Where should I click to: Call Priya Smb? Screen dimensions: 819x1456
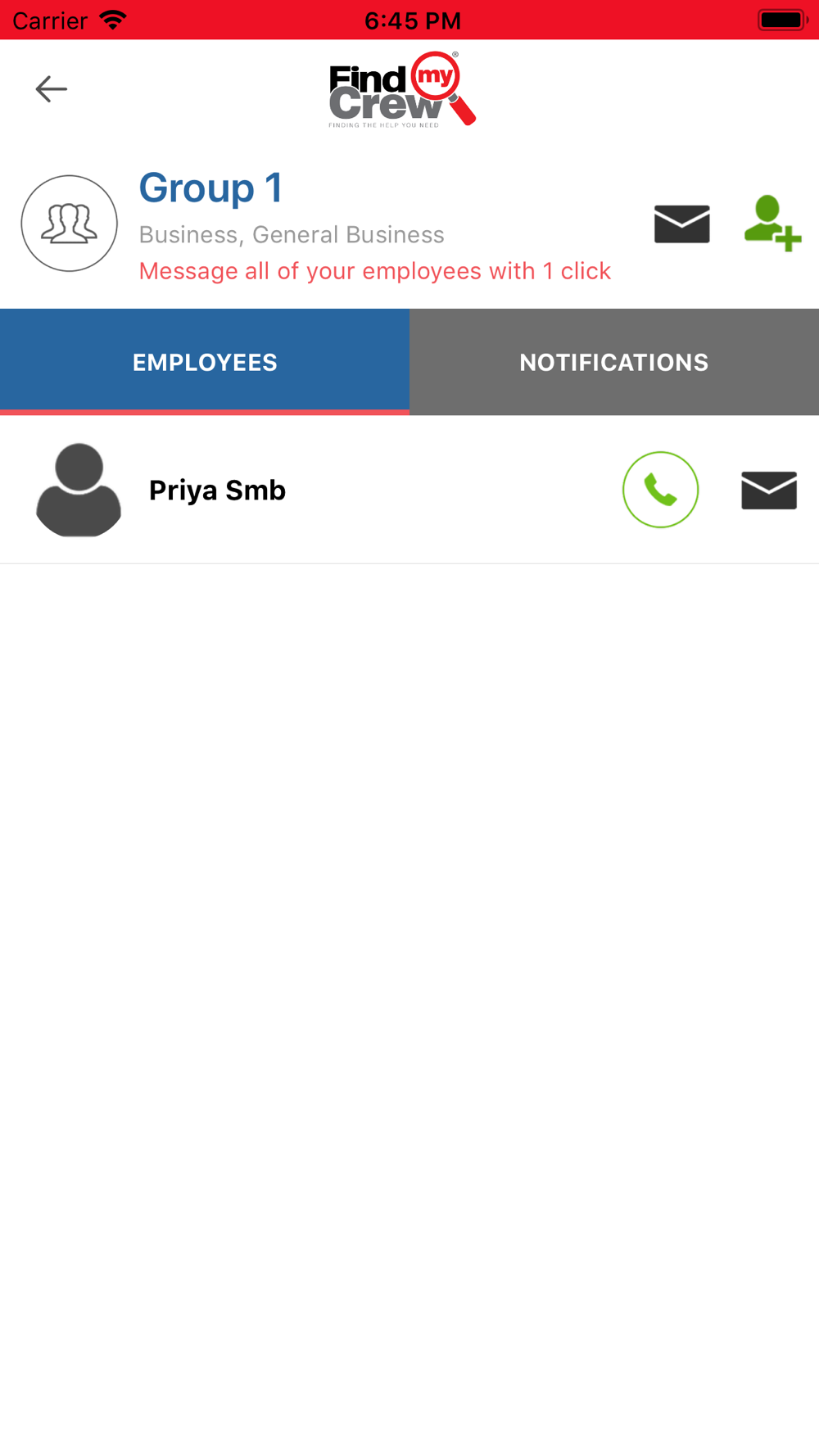(660, 490)
